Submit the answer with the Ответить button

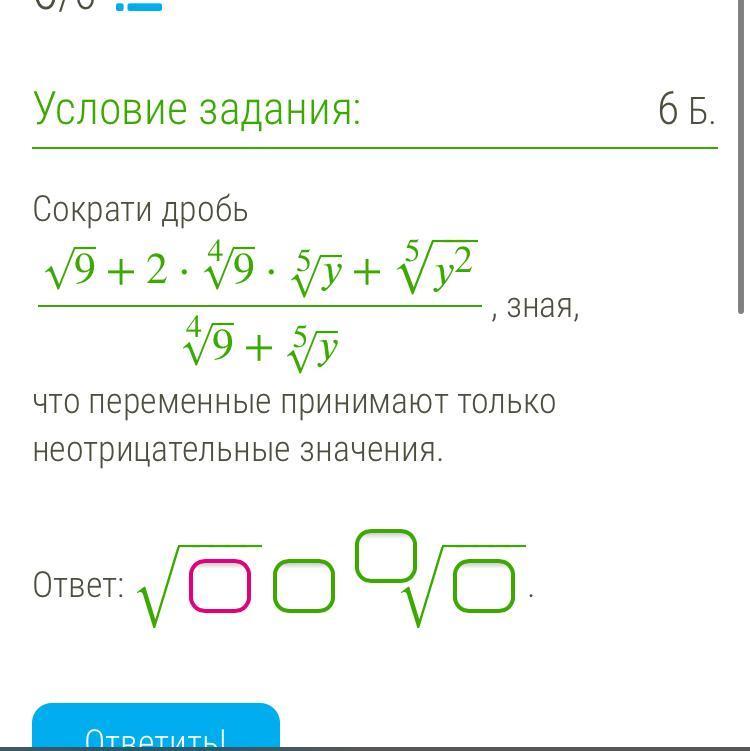coord(156,725)
